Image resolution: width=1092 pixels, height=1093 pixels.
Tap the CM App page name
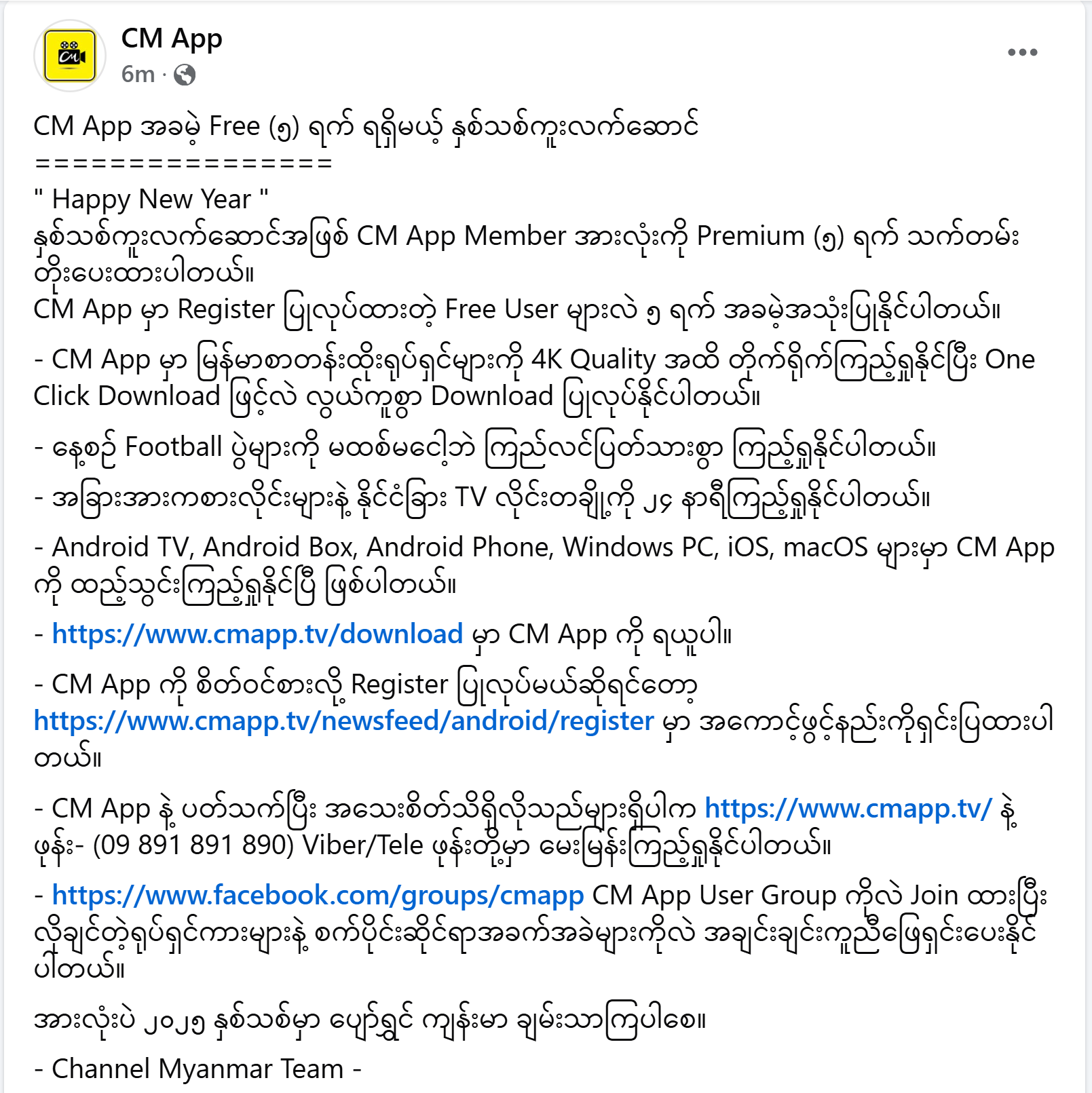[x=172, y=39]
